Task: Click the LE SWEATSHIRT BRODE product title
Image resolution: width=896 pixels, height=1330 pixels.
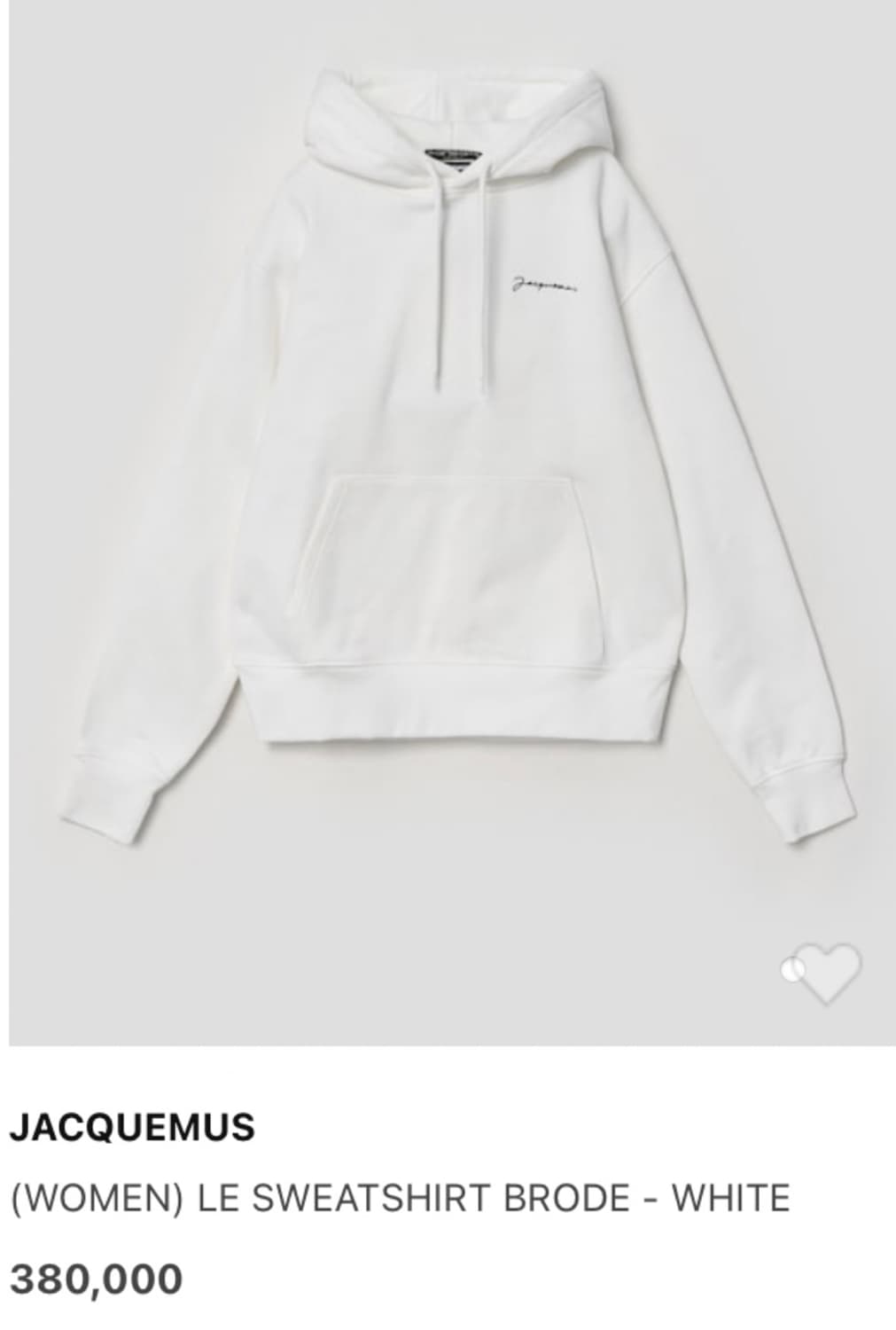Action: tap(399, 1198)
